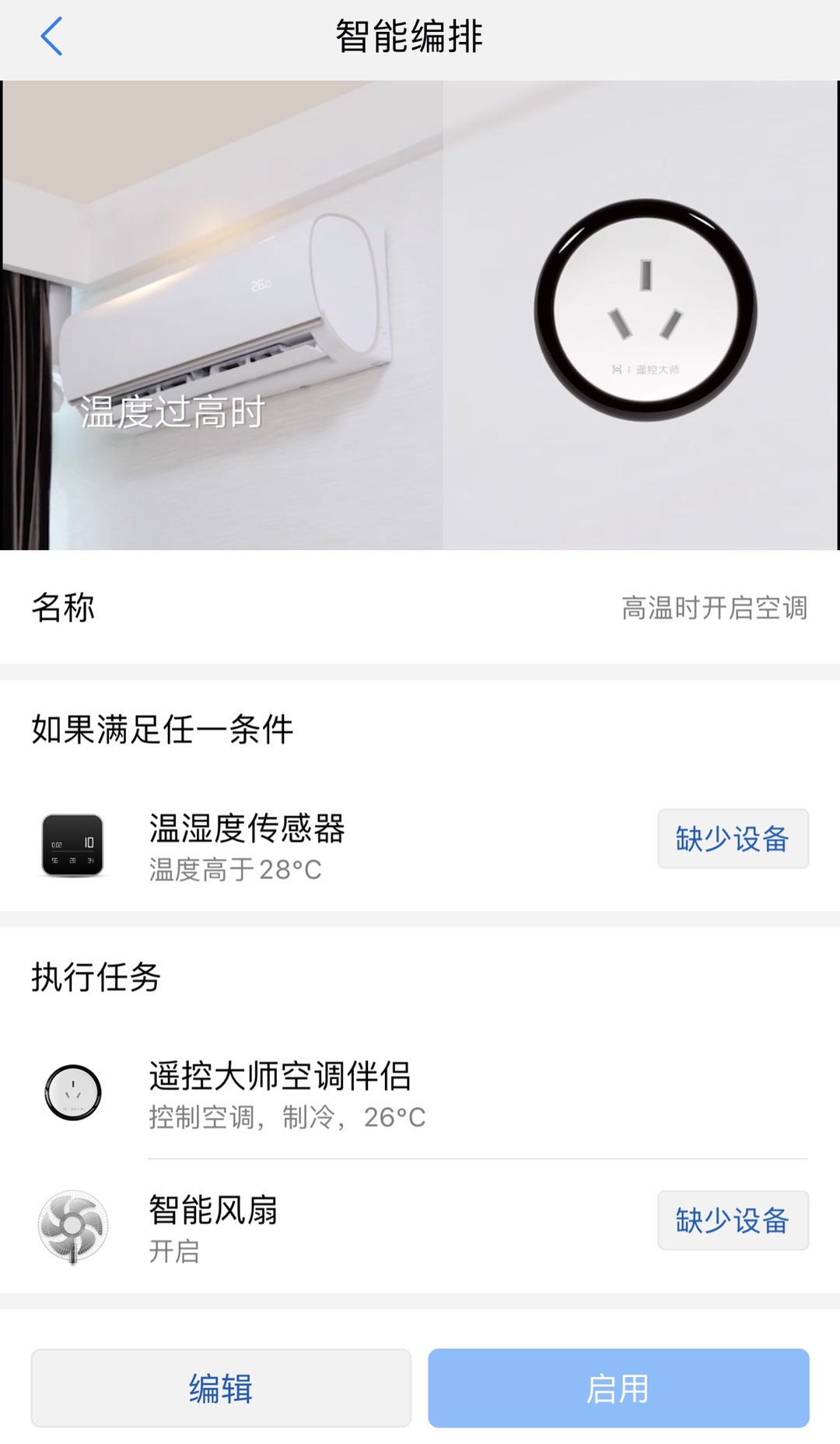The height and width of the screenshot is (1444, 840).
Task: Open the air conditioner preview image
Action: pyautogui.click(x=222, y=311)
